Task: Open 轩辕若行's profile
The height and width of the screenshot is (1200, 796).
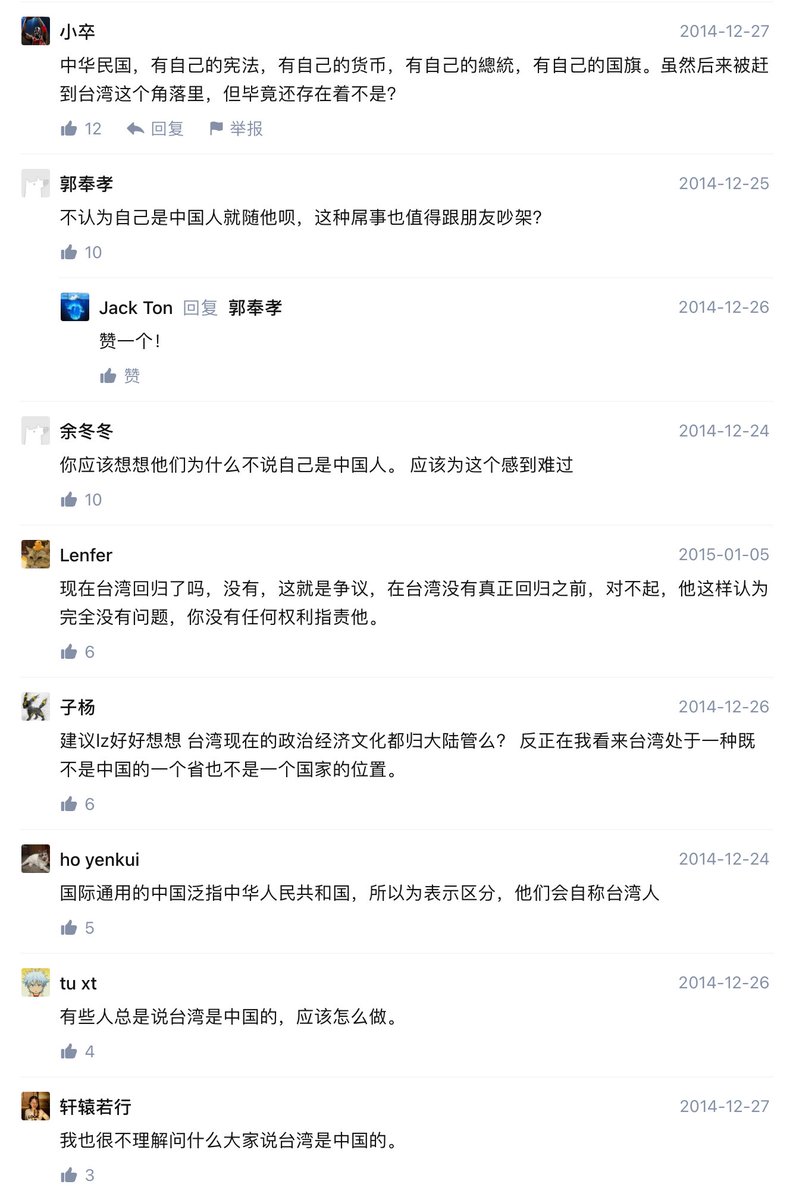Action: [x=95, y=1107]
